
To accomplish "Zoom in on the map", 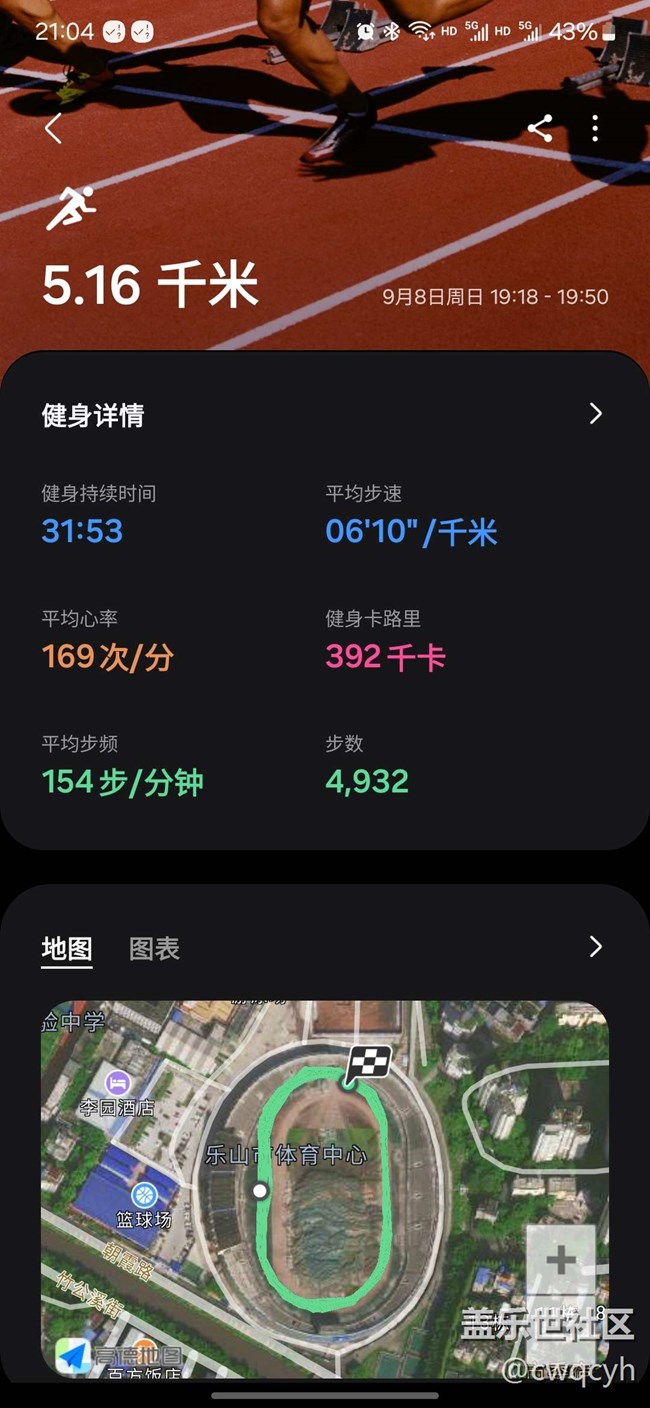I will click(561, 1260).
